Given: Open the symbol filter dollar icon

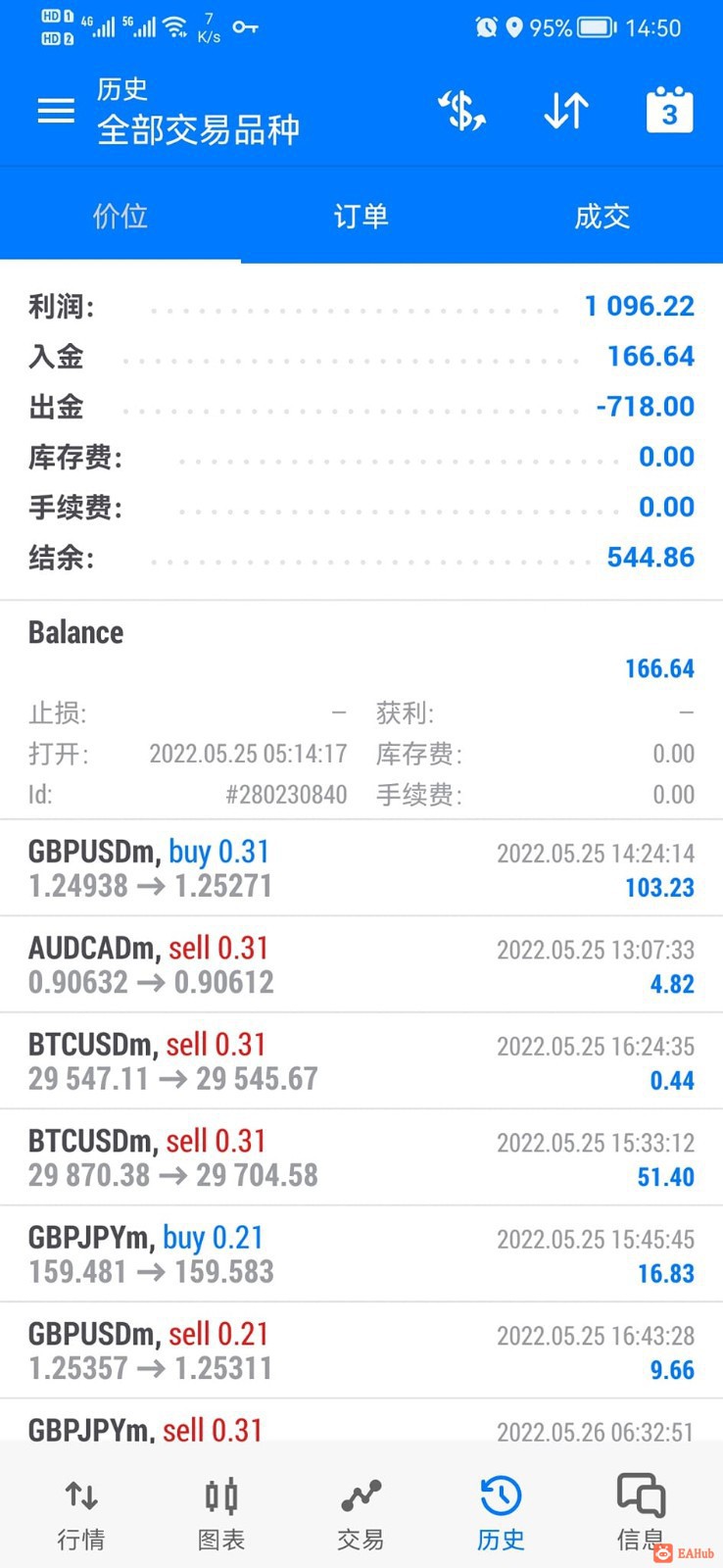Looking at the screenshot, I should coord(461,111).
